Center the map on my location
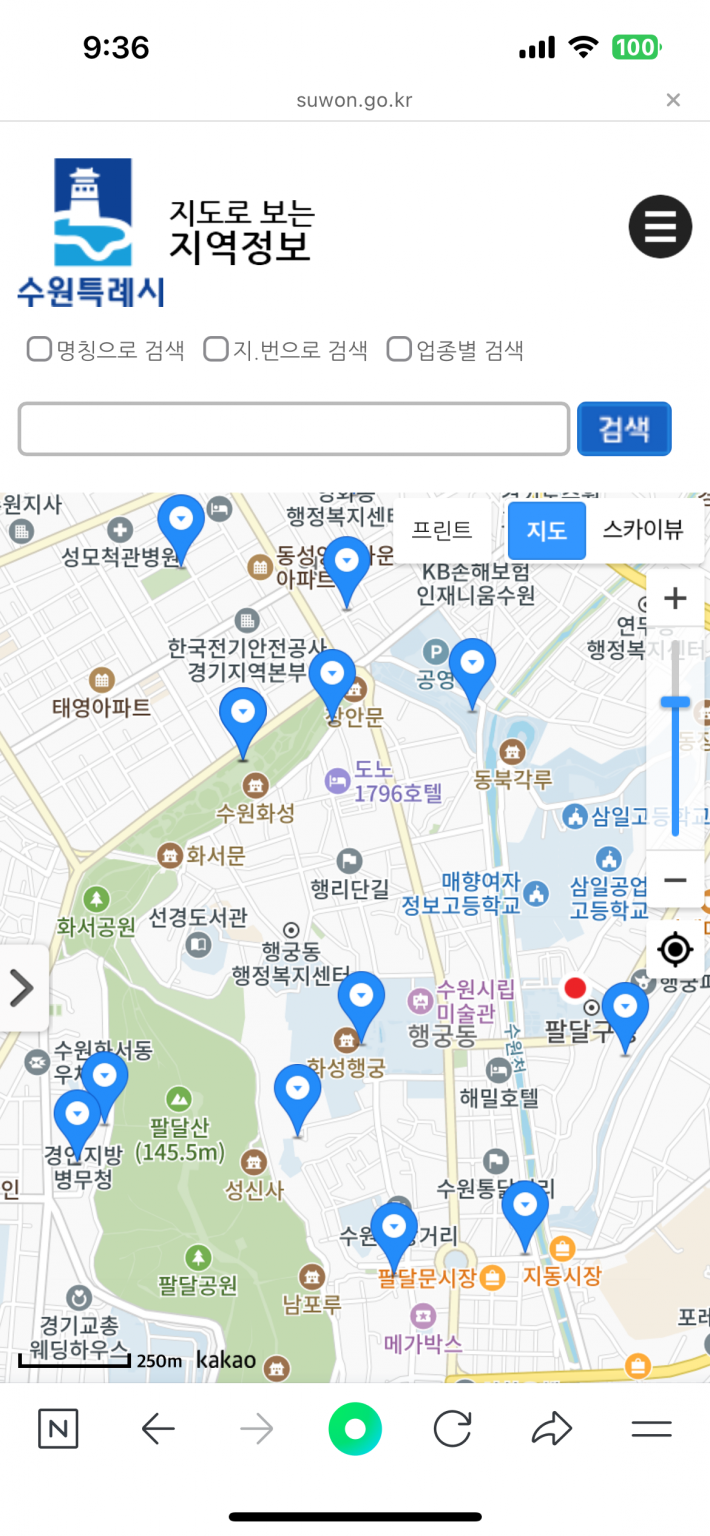The image size is (710, 1536). 675,949
